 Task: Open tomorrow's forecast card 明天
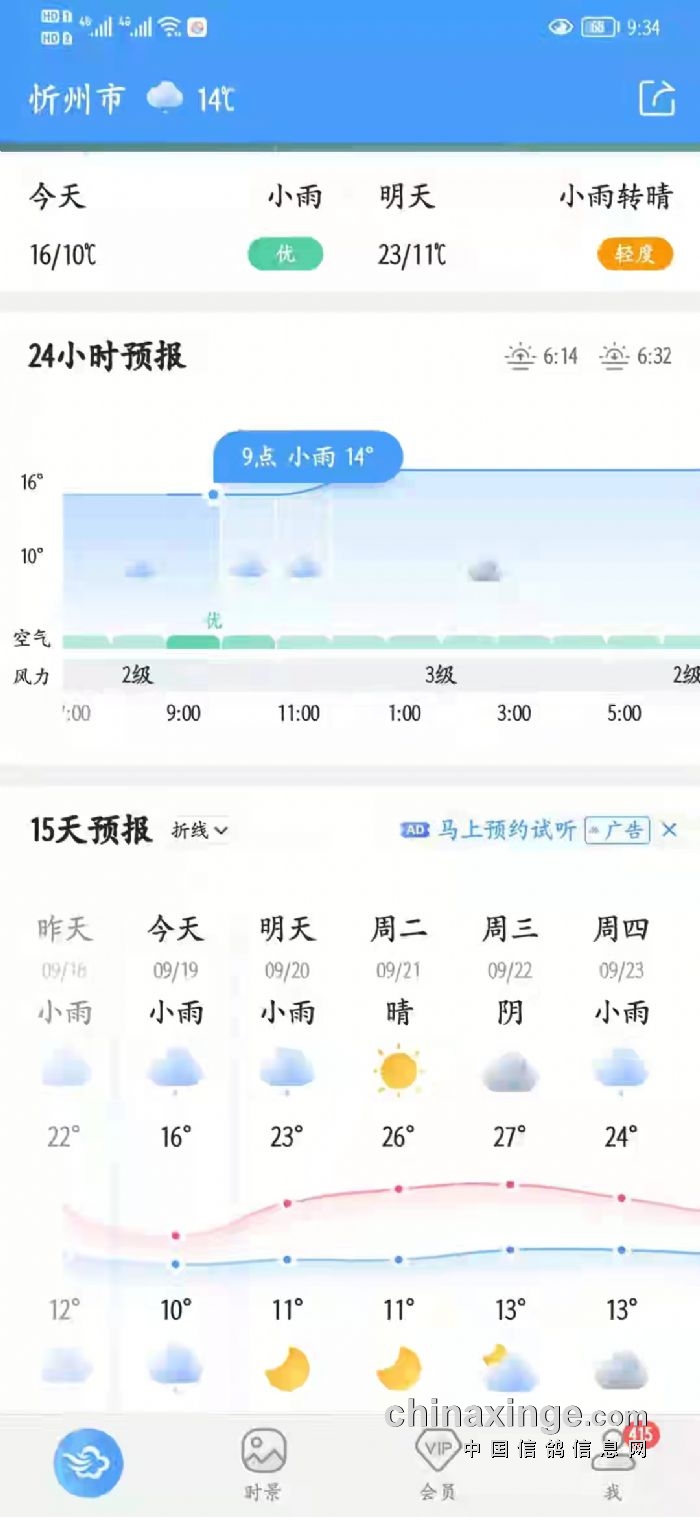pos(526,225)
